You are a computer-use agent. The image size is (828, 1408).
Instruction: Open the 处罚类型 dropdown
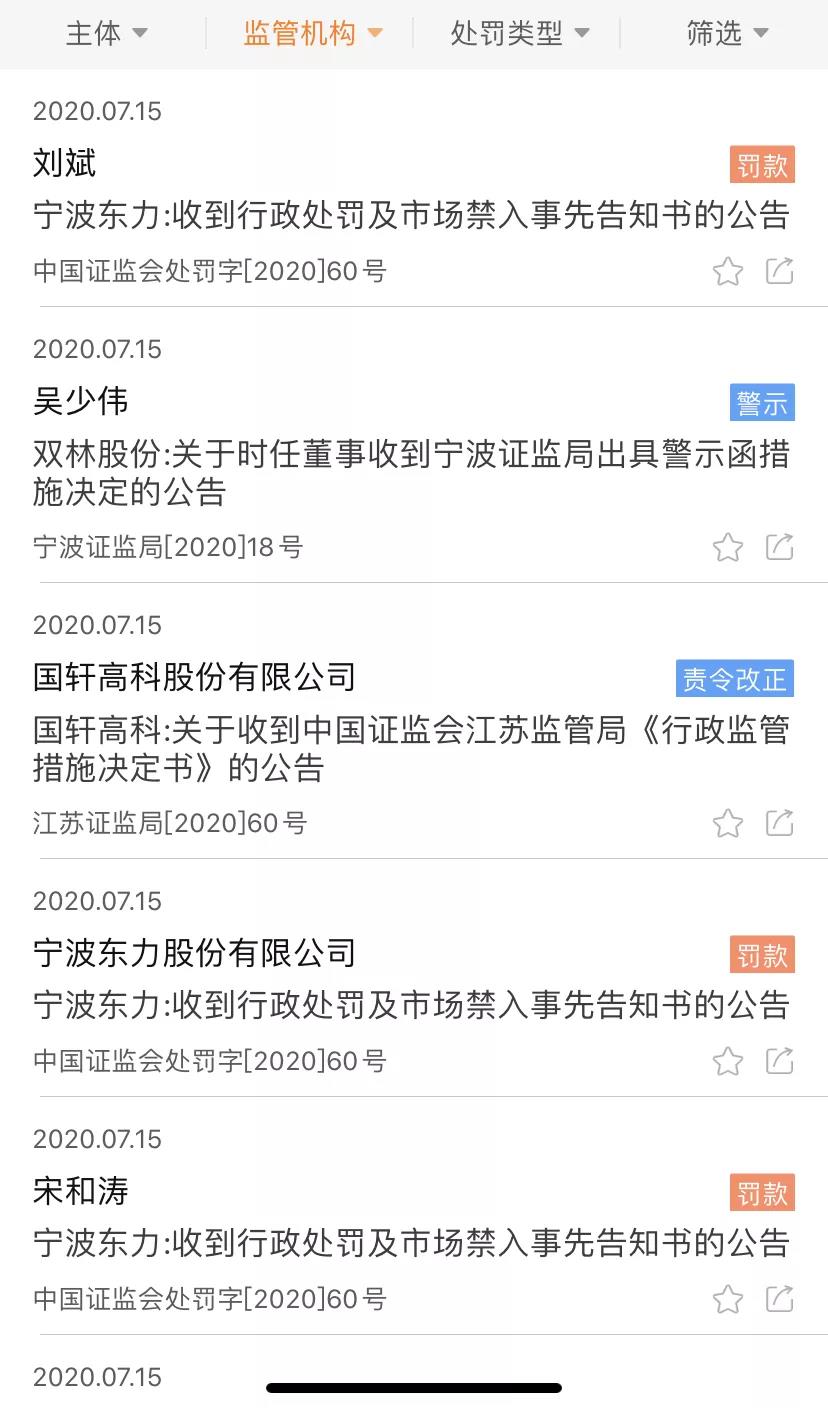(519, 34)
